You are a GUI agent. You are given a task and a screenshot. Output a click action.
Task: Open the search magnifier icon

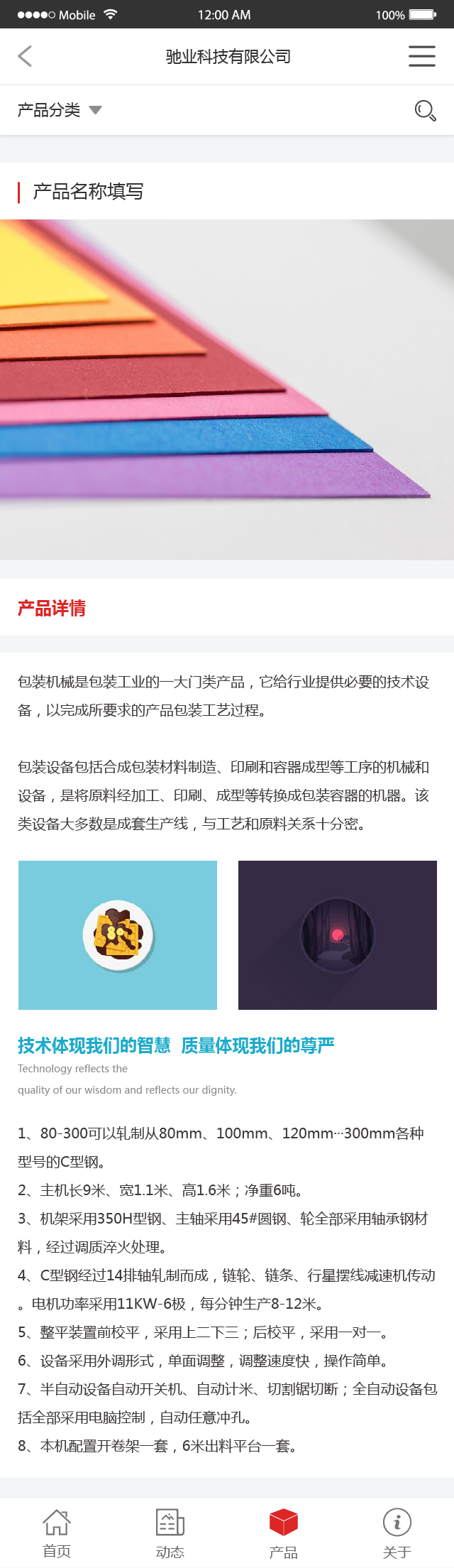coord(425,110)
